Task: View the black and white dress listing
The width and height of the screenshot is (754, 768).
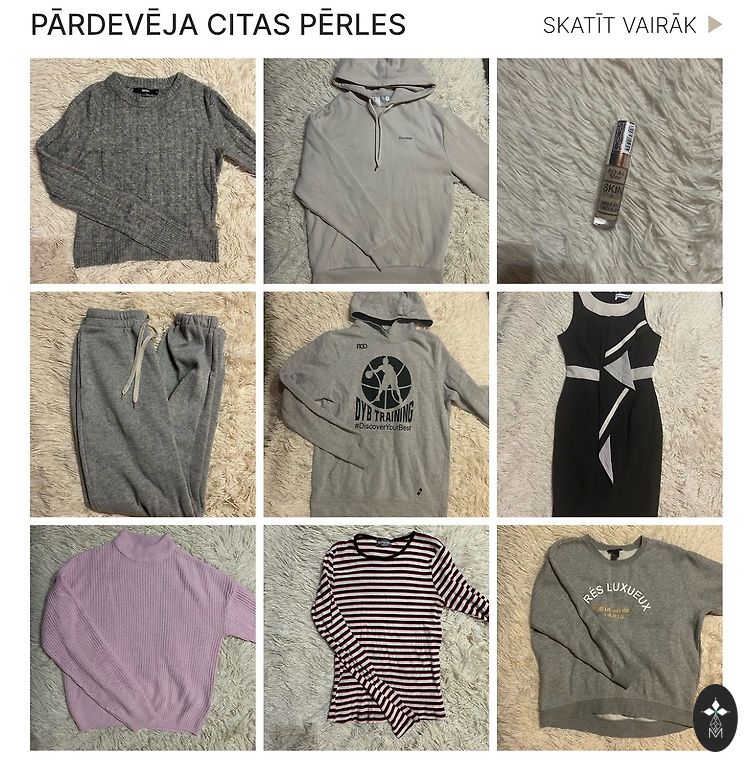Action: click(x=609, y=404)
